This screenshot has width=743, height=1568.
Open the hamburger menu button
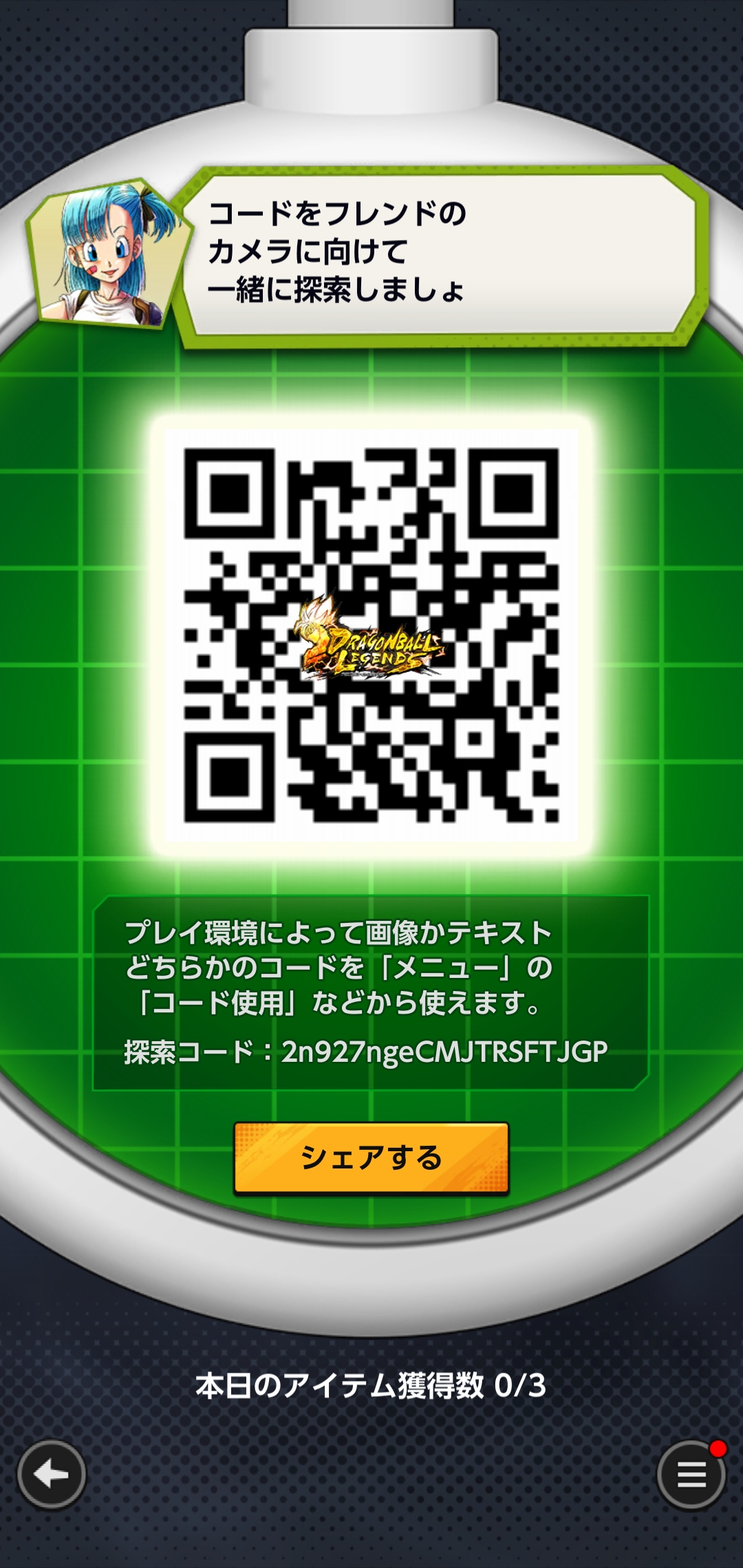tap(691, 1474)
